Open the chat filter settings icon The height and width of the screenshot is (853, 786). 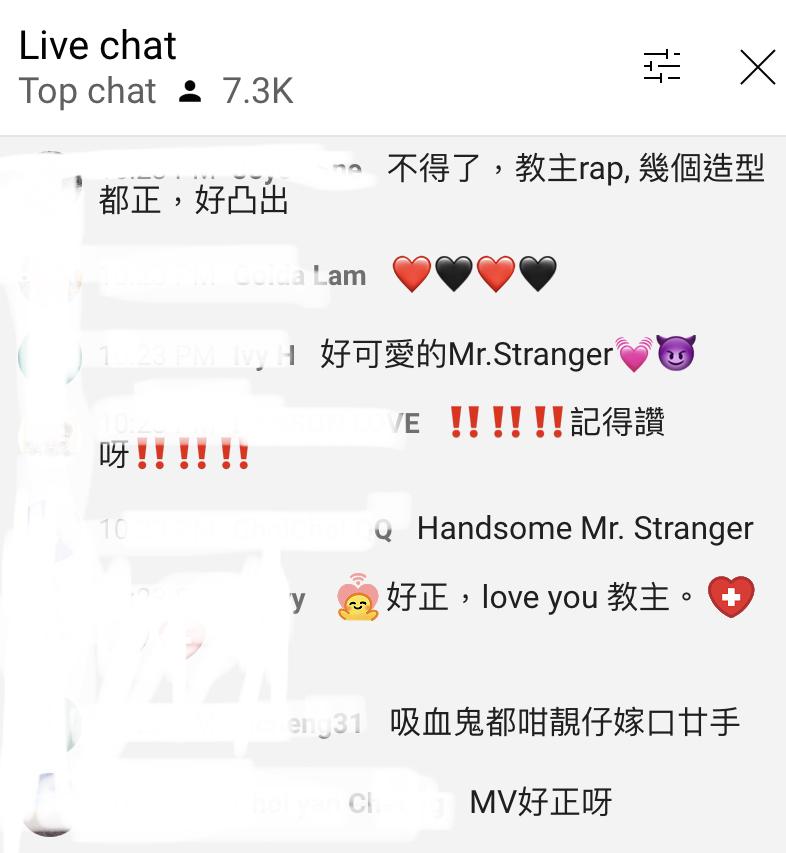(662, 67)
